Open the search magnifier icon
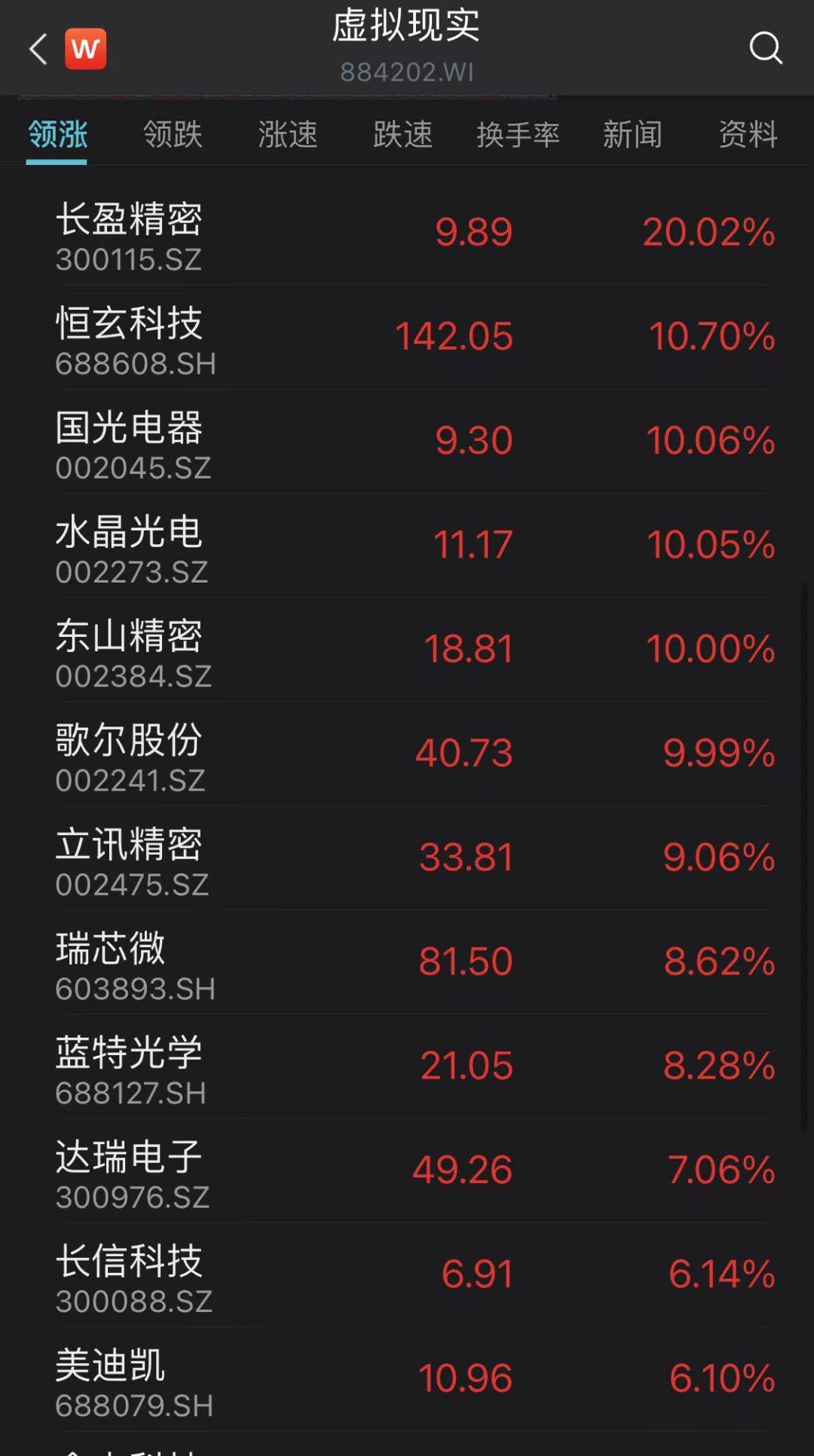This screenshot has width=814, height=1456. (766, 48)
